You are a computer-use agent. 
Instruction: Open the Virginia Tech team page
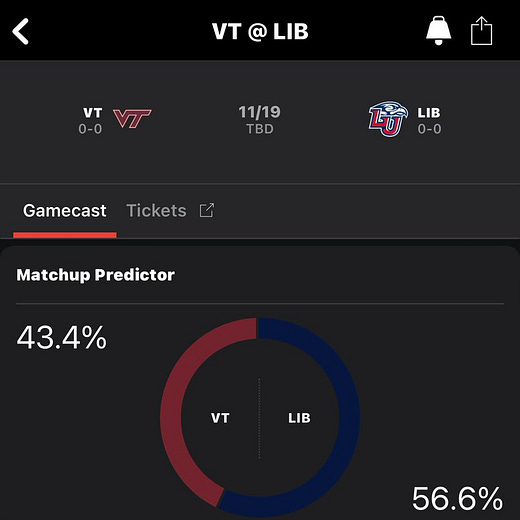tap(114, 120)
